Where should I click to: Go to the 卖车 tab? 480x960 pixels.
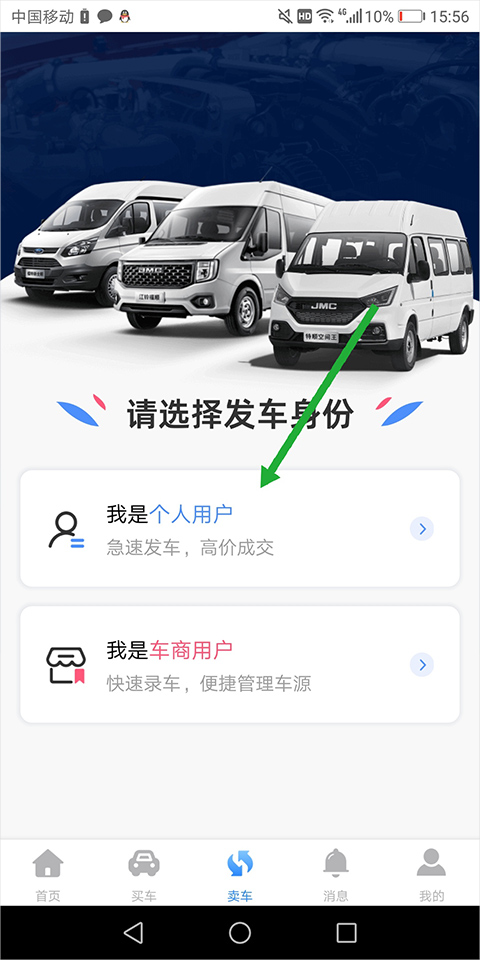pyautogui.click(x=240, y=875)
